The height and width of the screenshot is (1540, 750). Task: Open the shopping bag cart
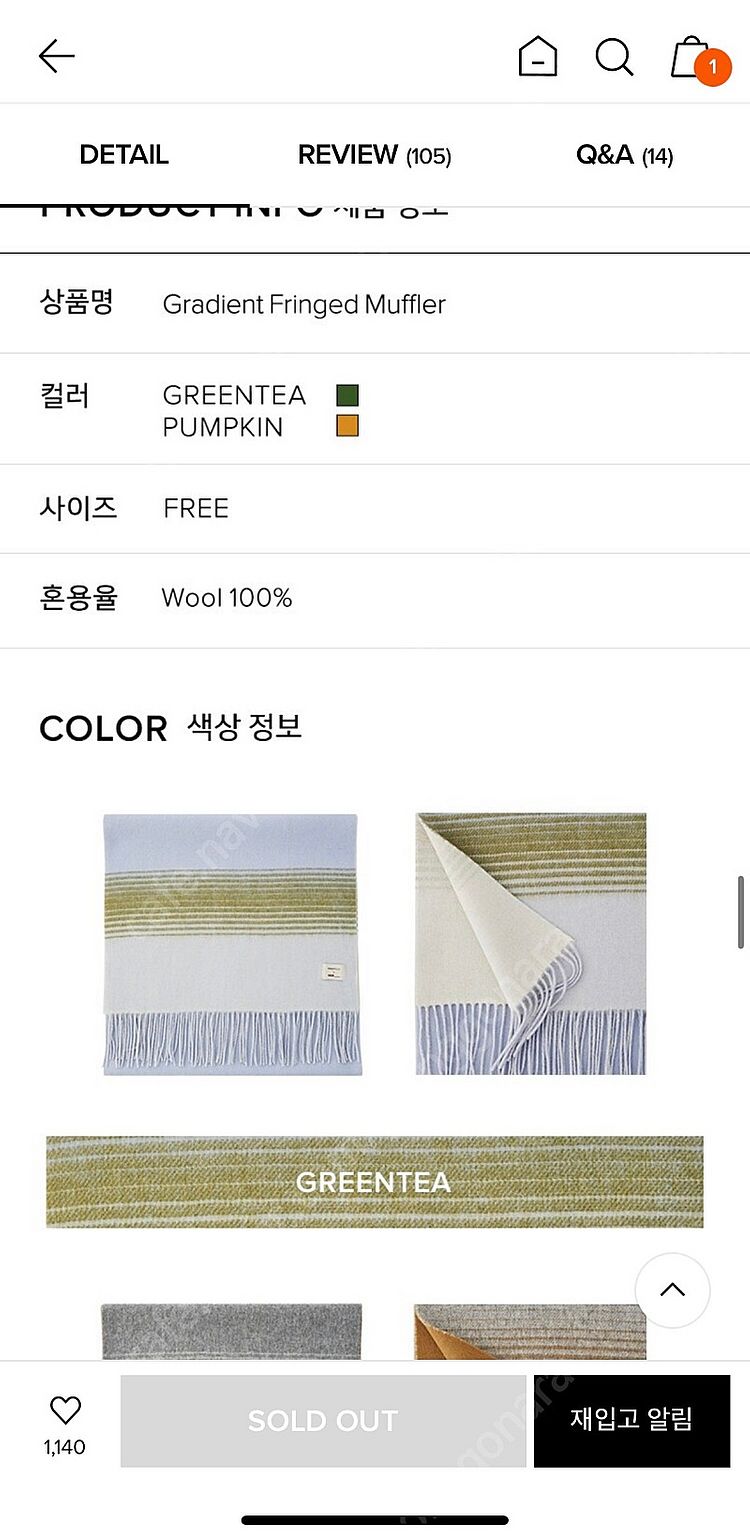[692, 58]
